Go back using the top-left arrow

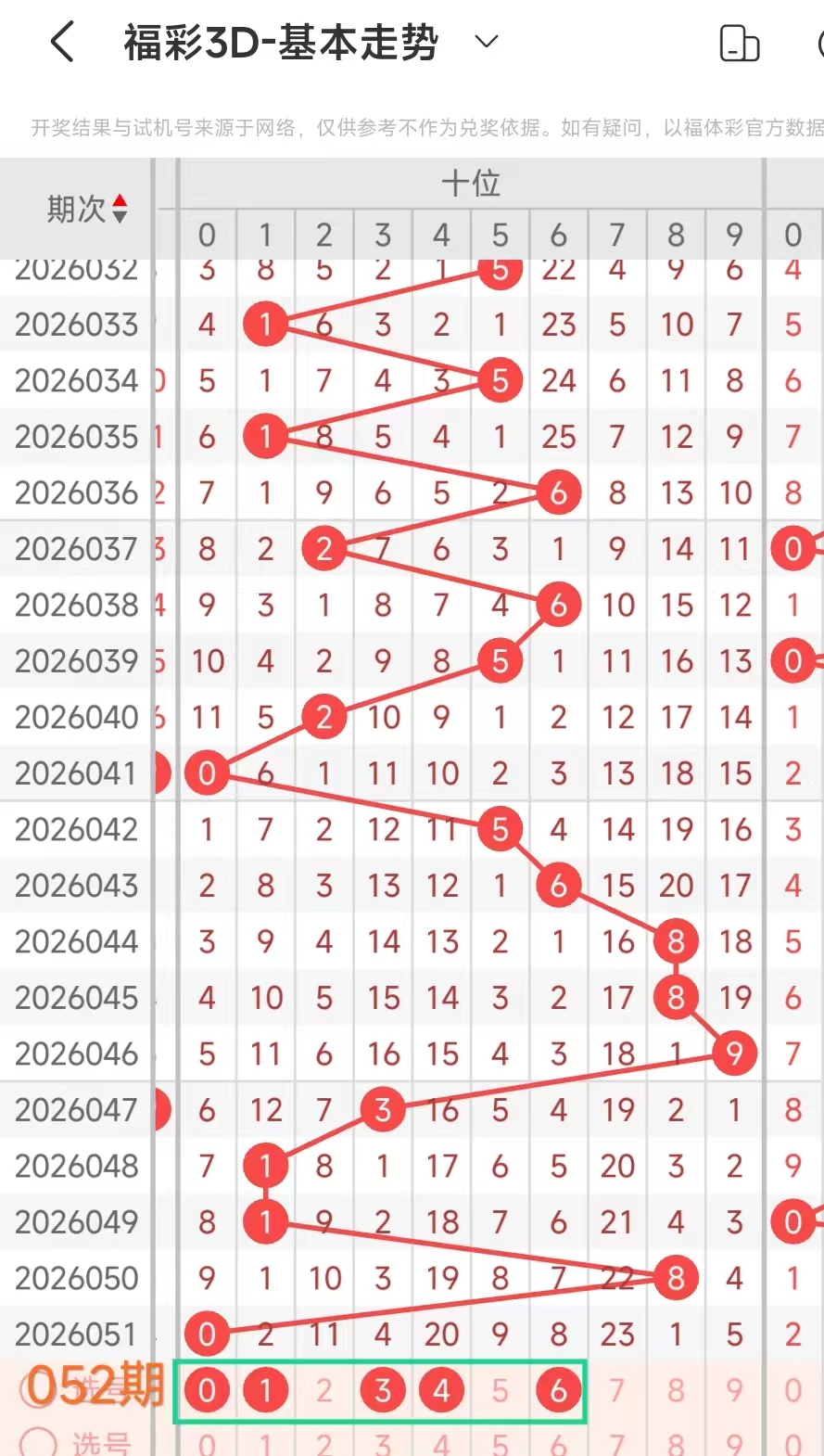(62, 43)
